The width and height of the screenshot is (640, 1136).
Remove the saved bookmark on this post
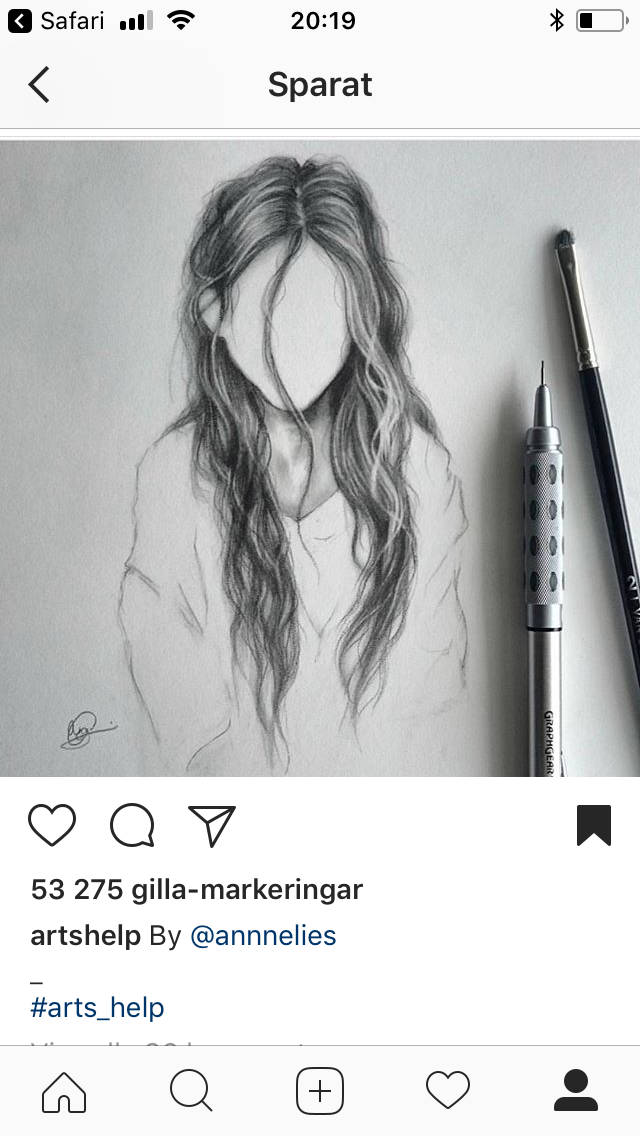coord(593,826)
